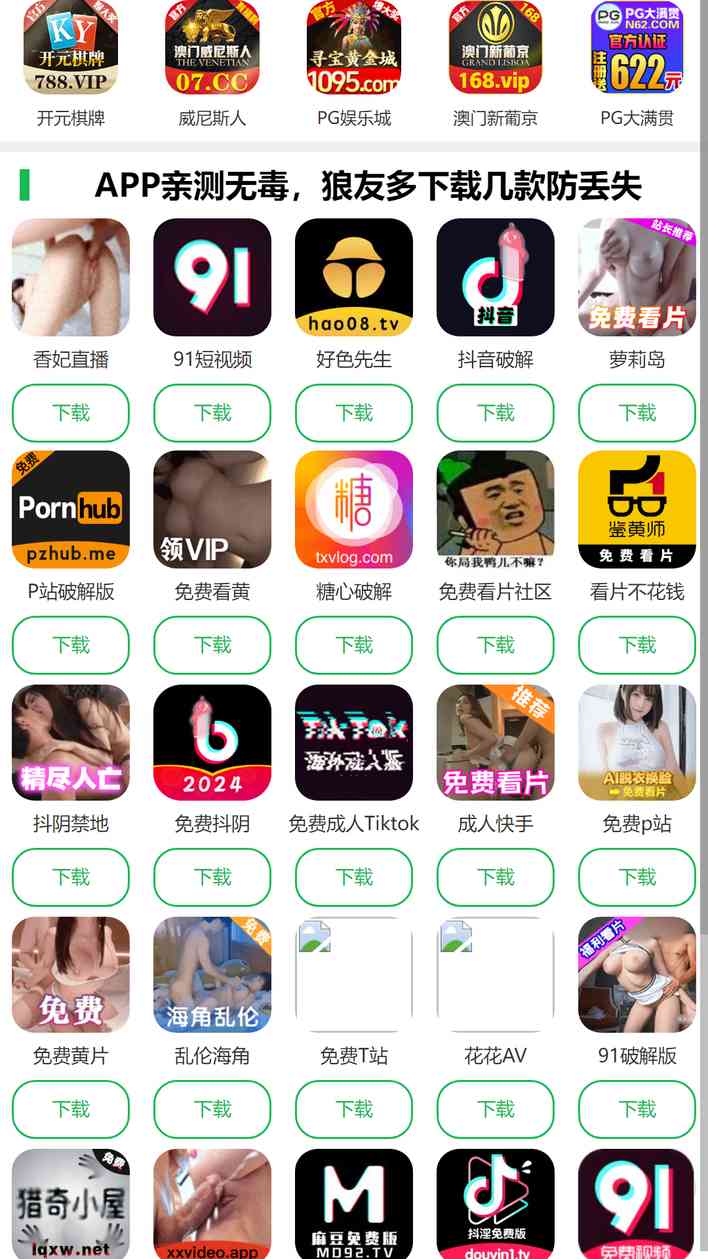Download P站破解版
This screenshot has width=708, height=1259.
[x=70, y=645]
